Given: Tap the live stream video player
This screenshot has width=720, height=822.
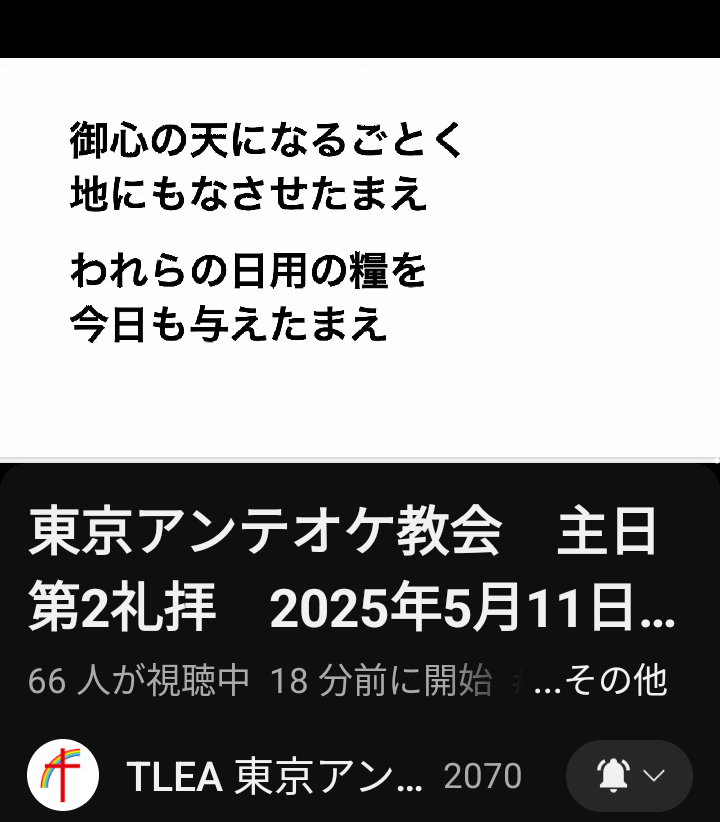Looking at the screenshot, I should pos(360,257).
